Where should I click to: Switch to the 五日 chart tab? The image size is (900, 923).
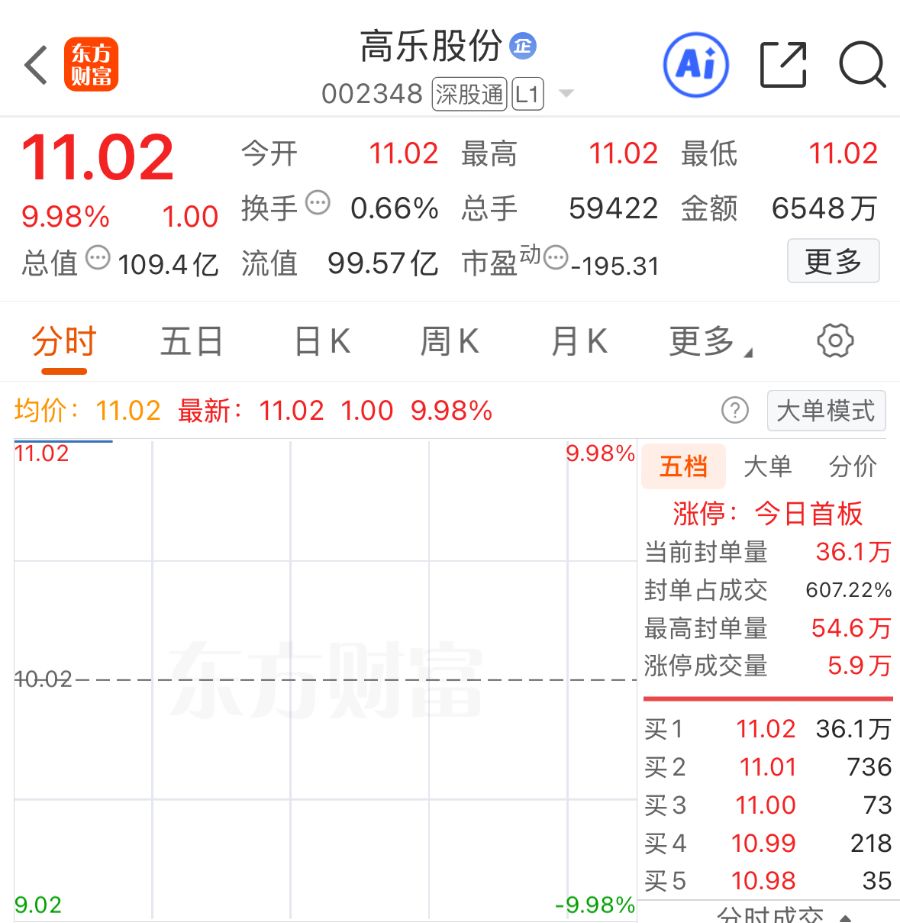(191, 342)
